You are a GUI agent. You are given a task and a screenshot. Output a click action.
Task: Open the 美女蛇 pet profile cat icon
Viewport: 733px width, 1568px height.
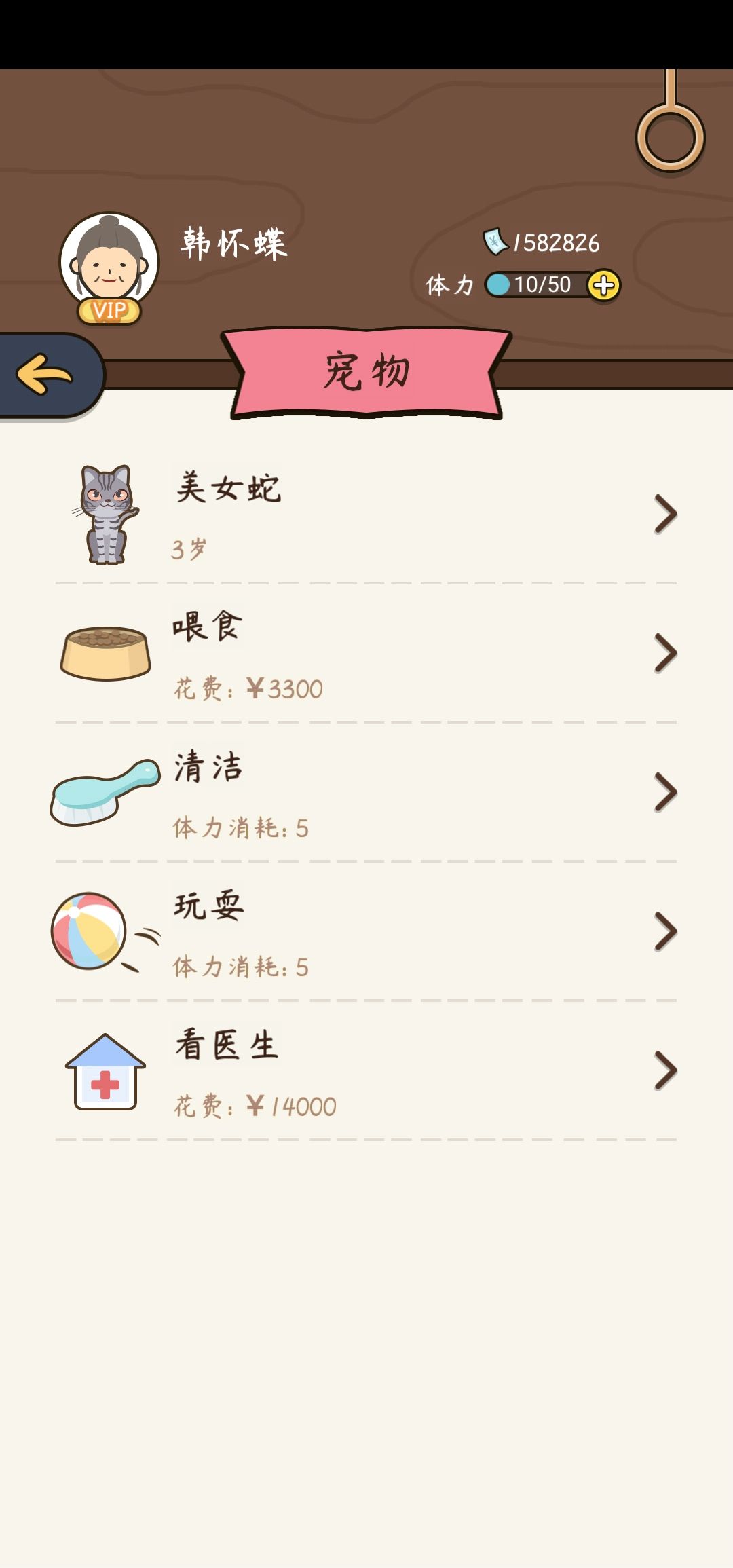pos(107,514)
